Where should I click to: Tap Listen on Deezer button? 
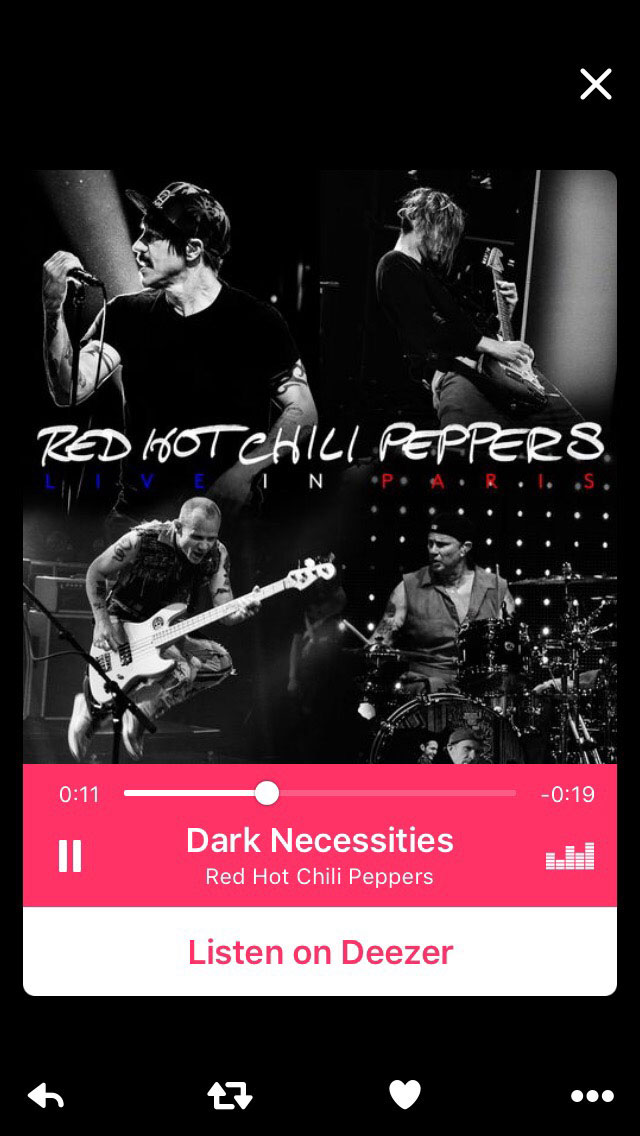tap(320, 951)
